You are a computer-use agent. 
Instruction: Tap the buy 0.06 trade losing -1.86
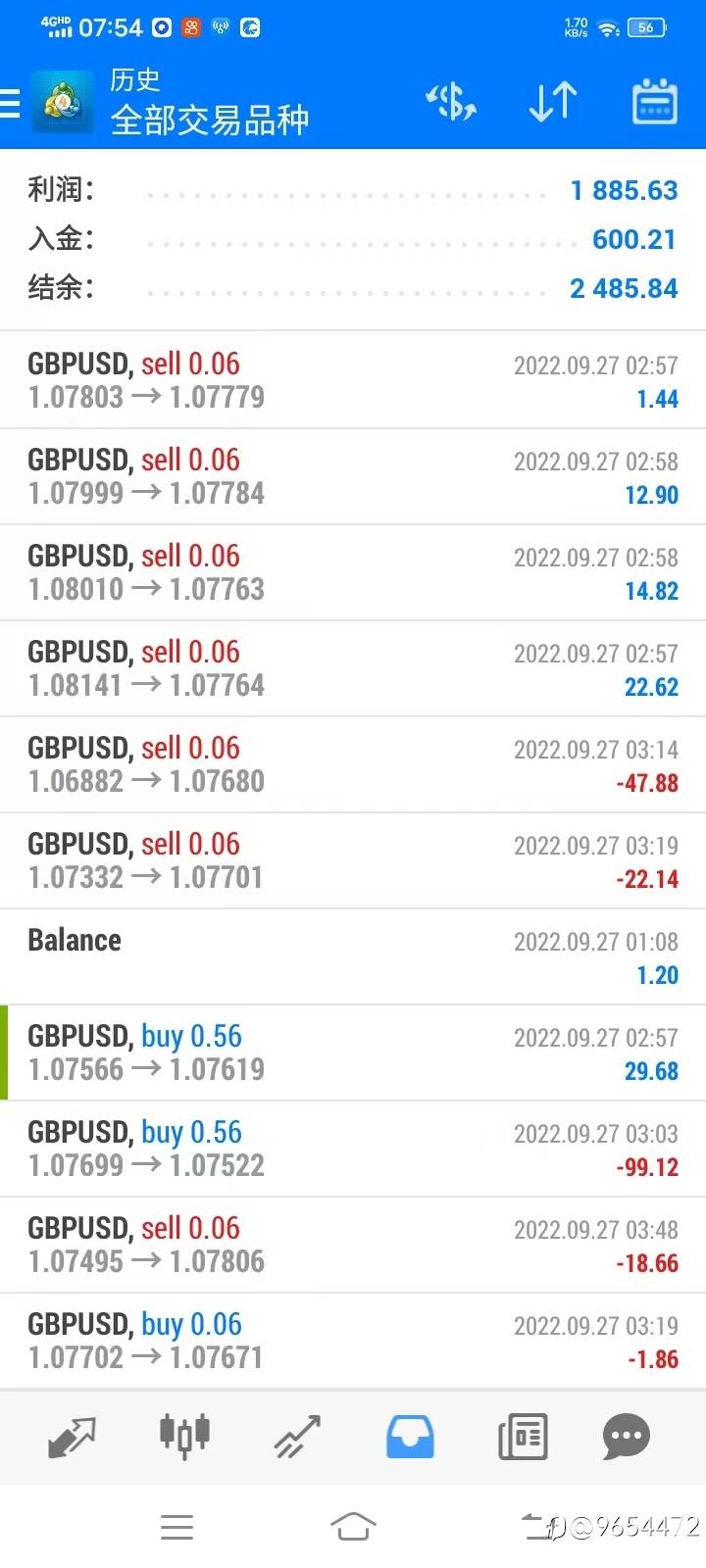pyautogui.click(x=353, y=1341)
